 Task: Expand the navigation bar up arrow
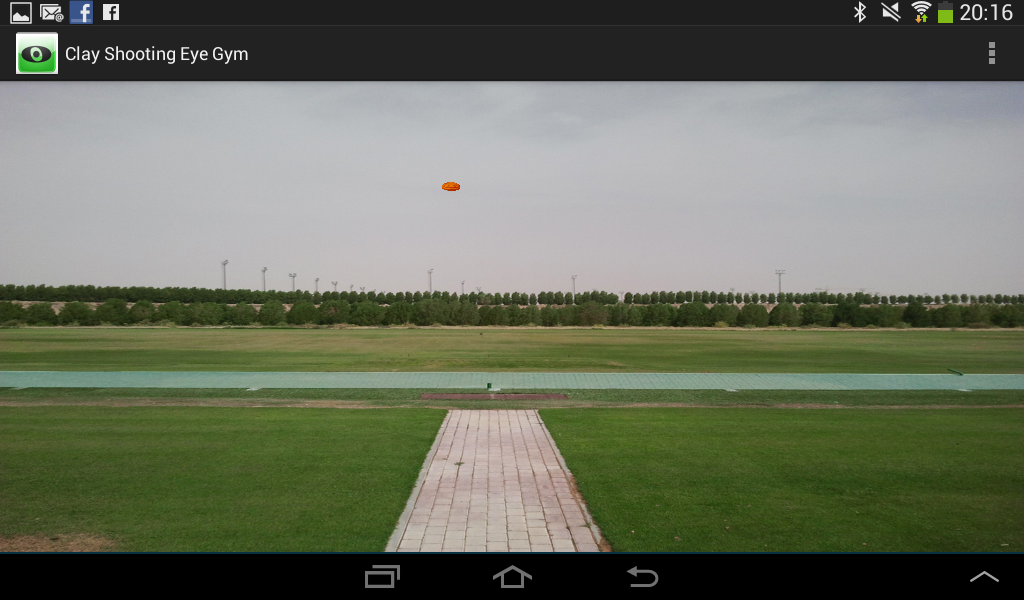coord(984,577)
